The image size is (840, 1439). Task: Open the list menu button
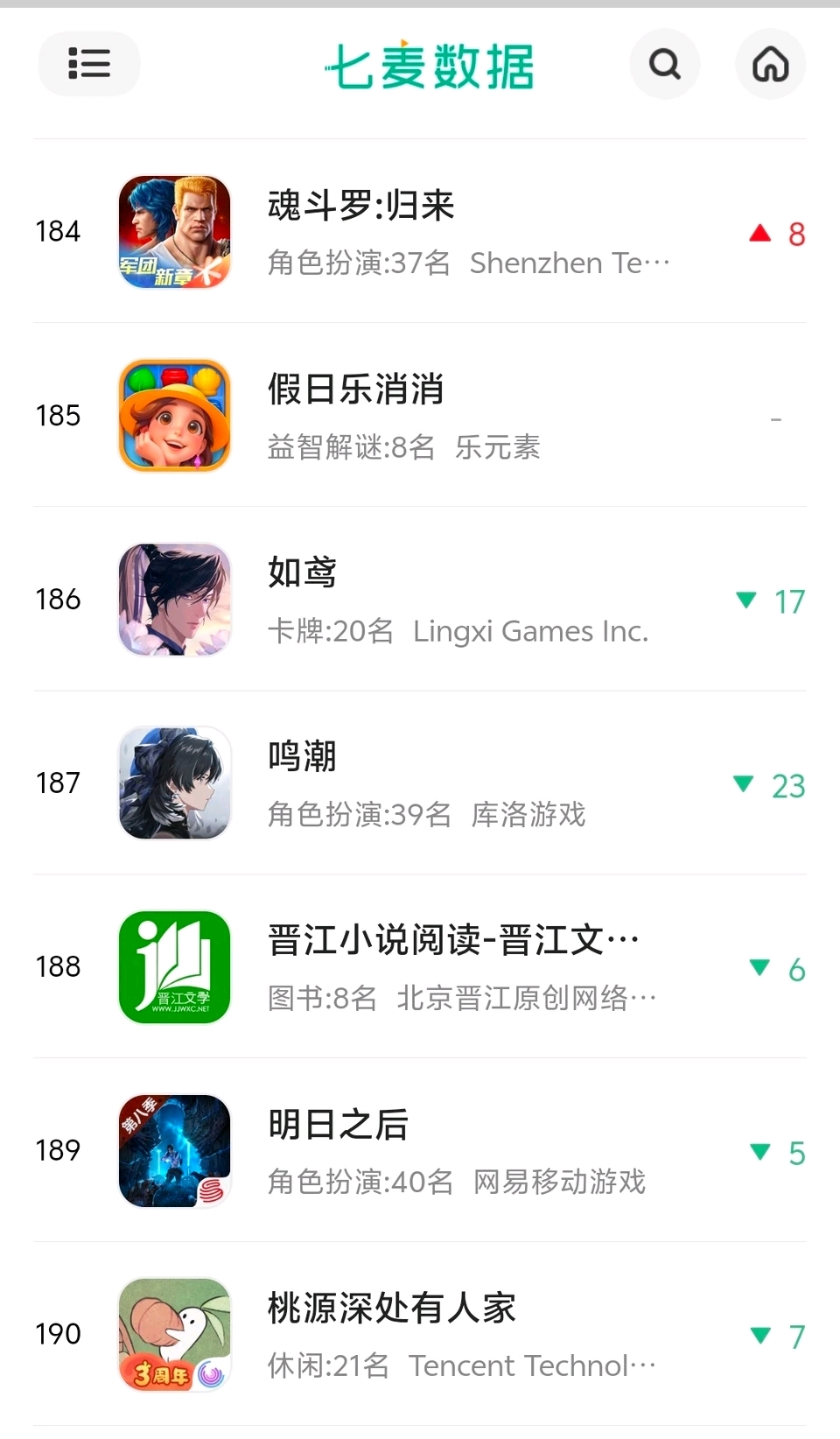[88, 64]
